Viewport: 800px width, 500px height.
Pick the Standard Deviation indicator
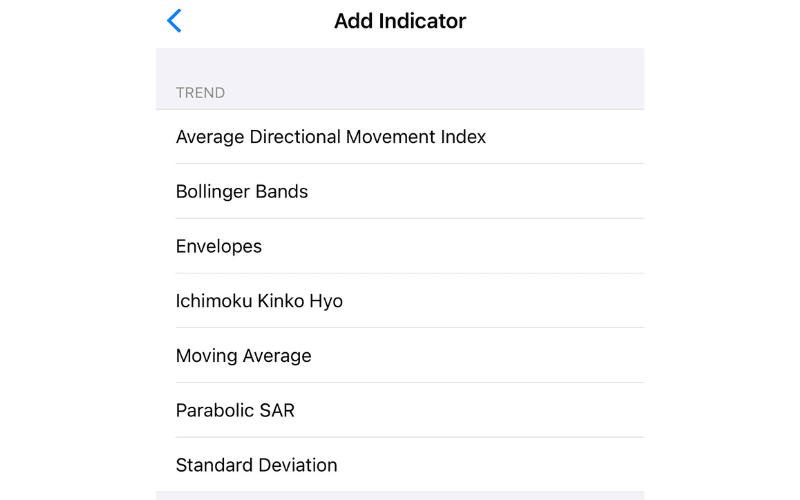coord(257,465)
